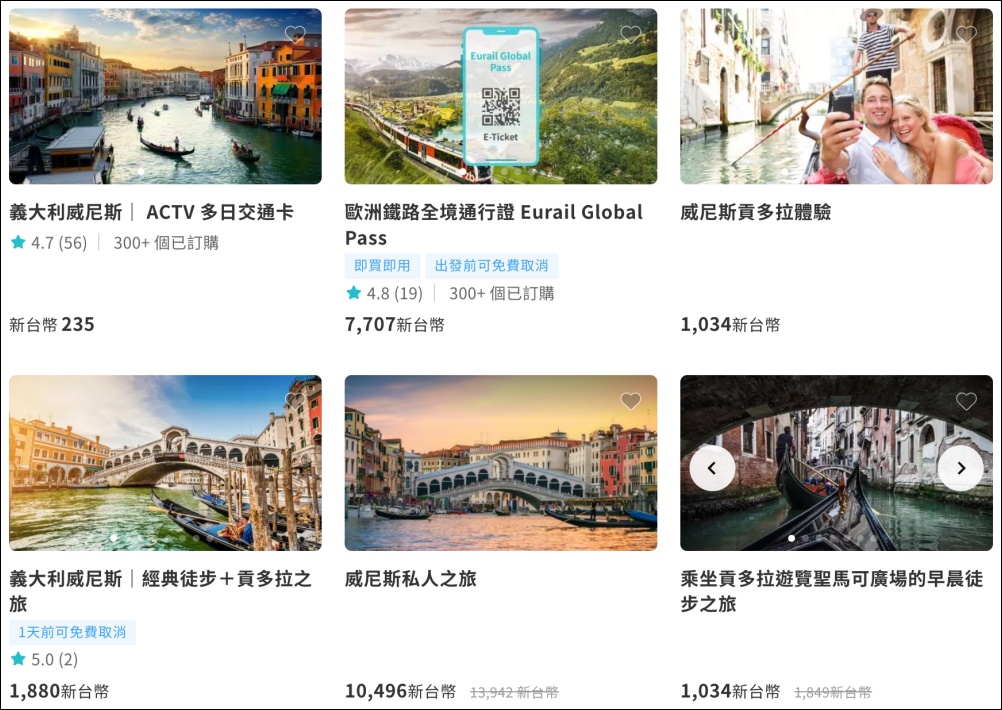This screenshot has height=710, width=1002.
Task: Favorite the Eurail Global Pass with heart
Action: 630,35
